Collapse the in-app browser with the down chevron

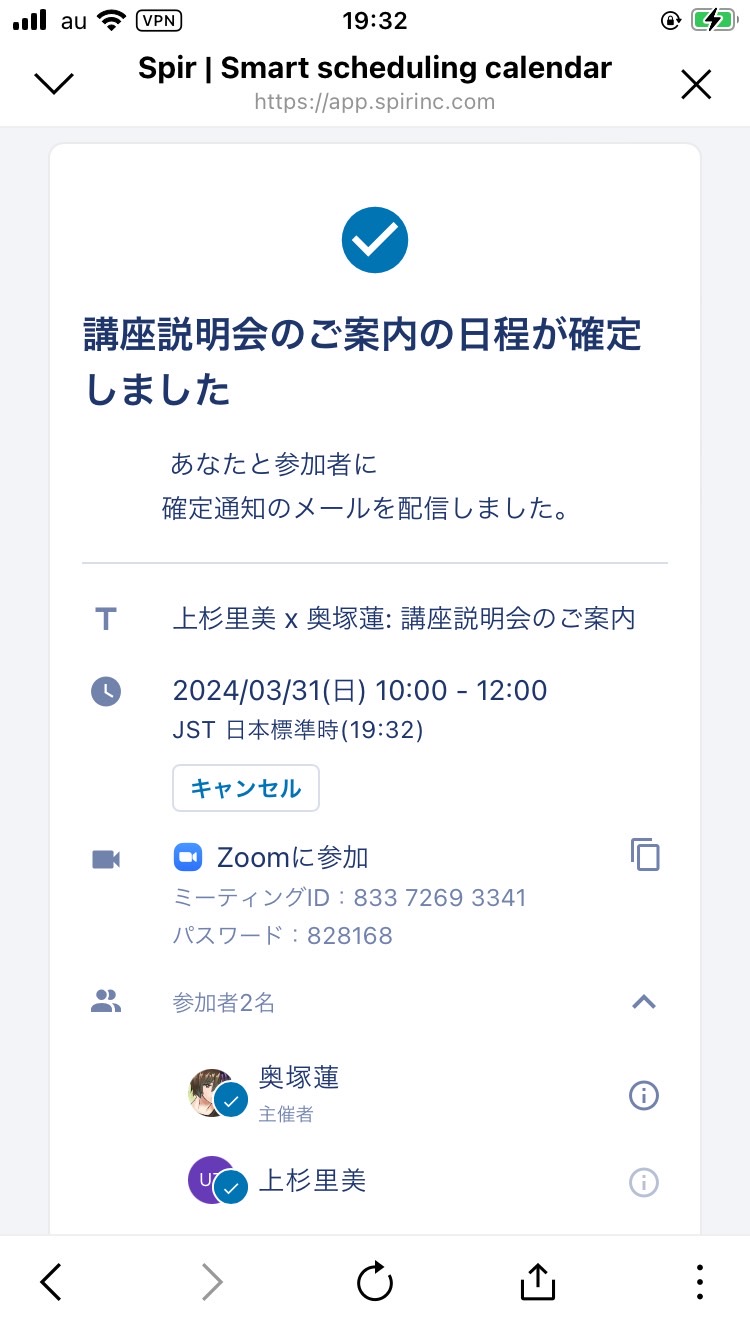click(54, 84)
